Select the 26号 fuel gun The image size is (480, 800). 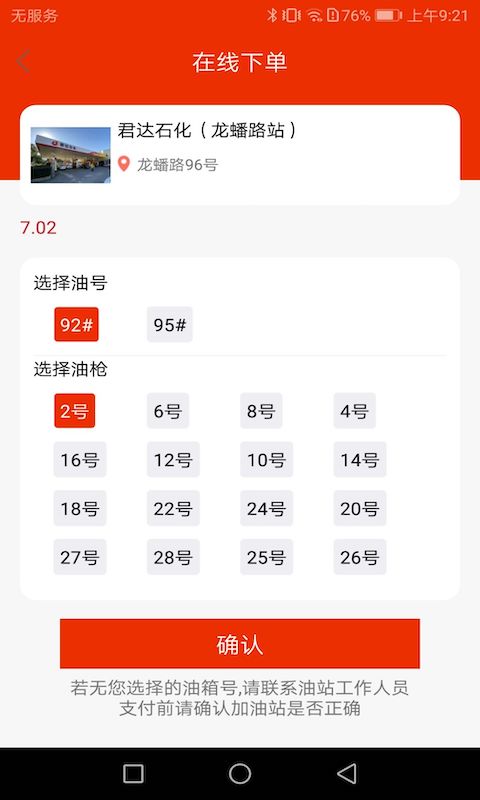(360, 557)
